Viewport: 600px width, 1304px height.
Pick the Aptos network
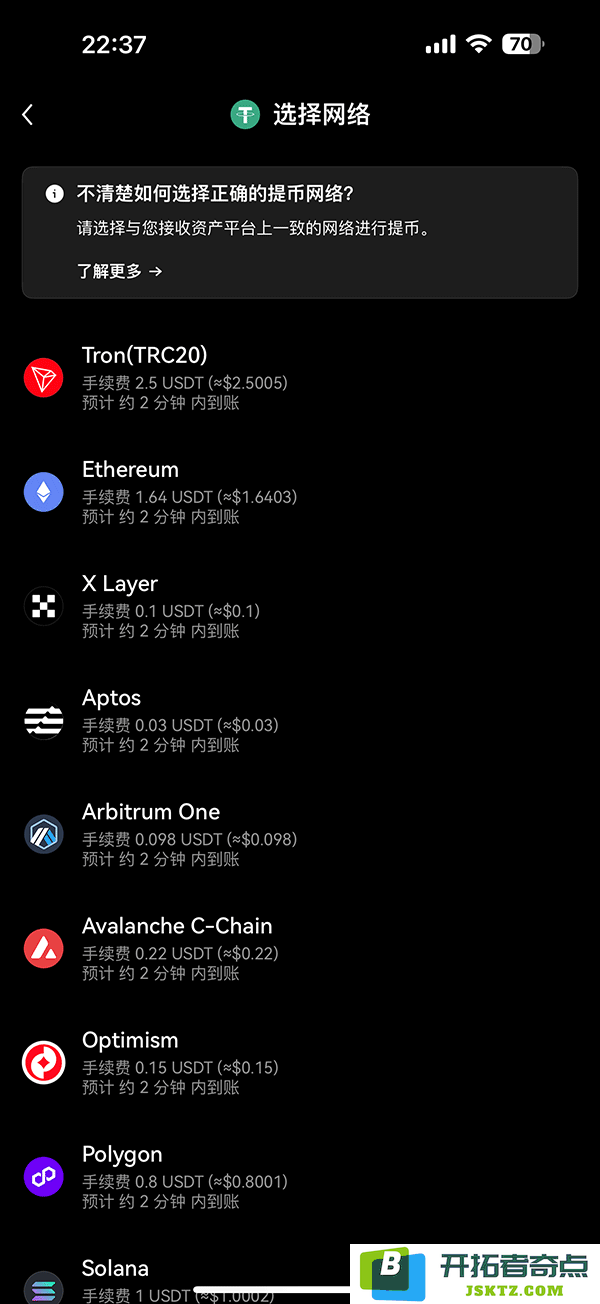coord(300,720)
